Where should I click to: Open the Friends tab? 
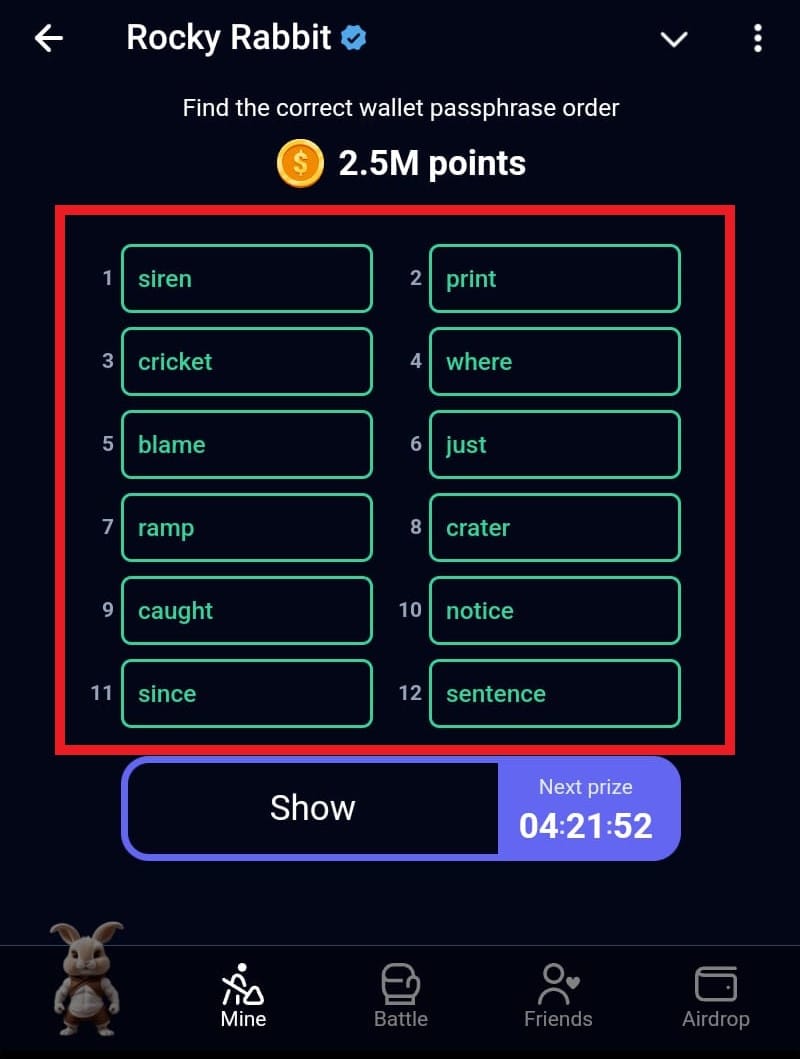[x=558, y=995]
